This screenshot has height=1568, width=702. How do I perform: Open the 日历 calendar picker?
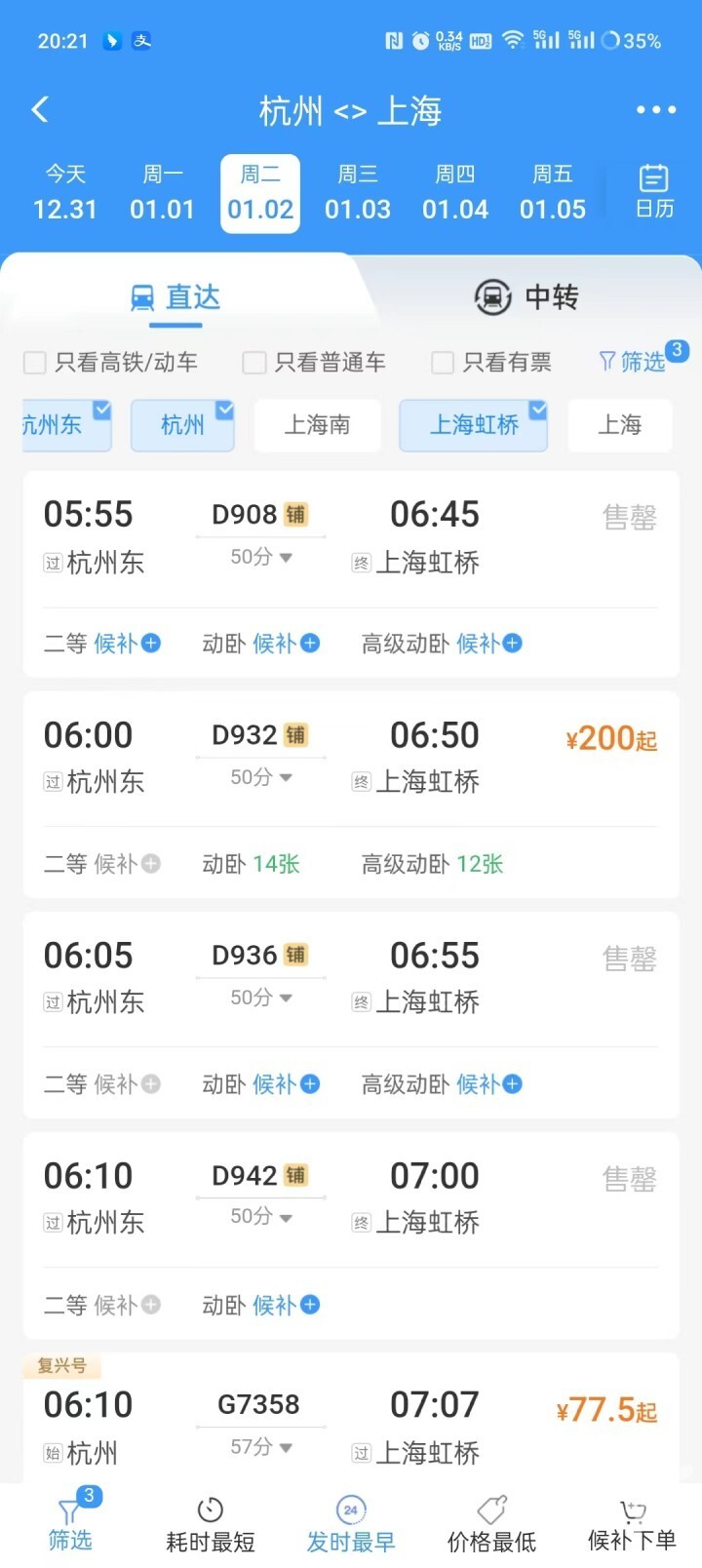click(x=653, y=192)
